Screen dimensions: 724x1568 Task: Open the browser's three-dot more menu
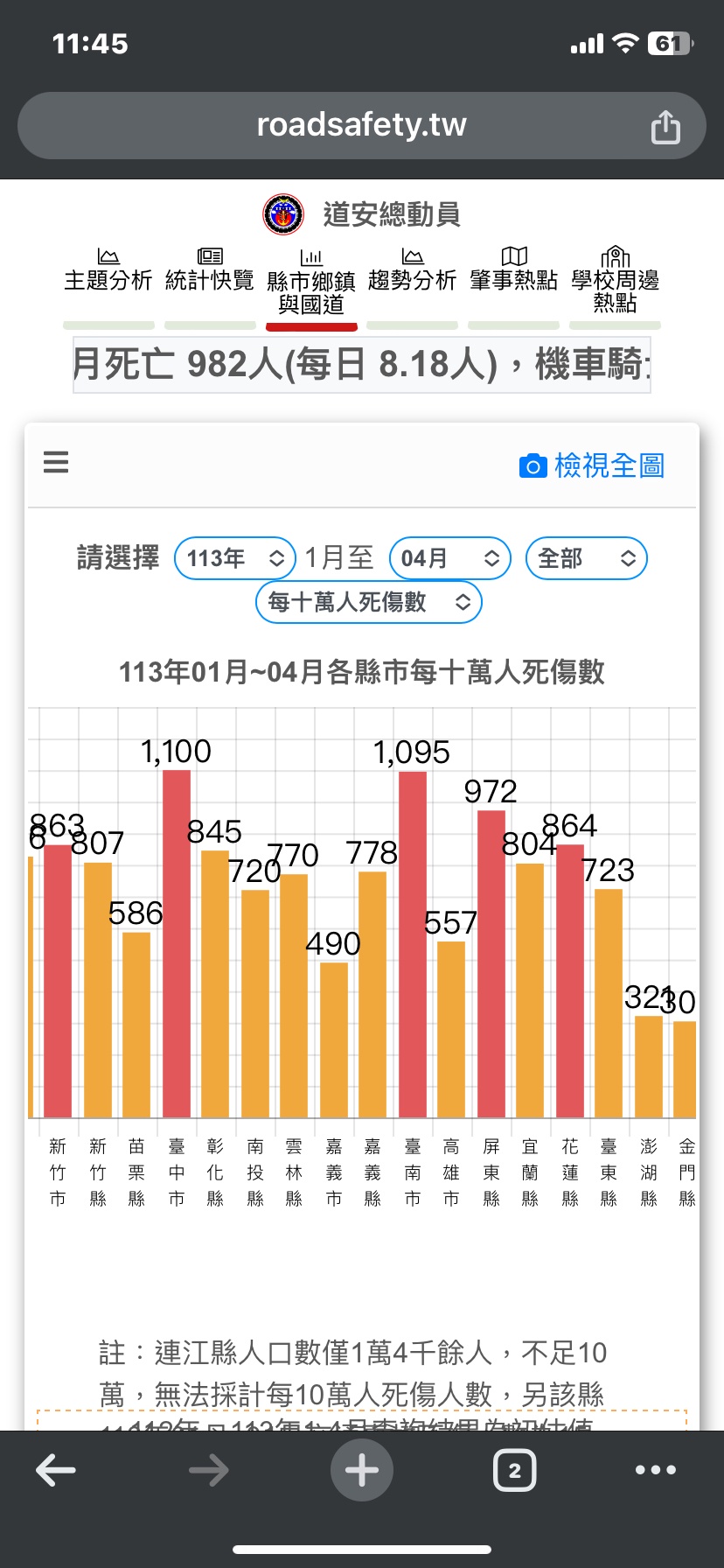pos(656,1470)
